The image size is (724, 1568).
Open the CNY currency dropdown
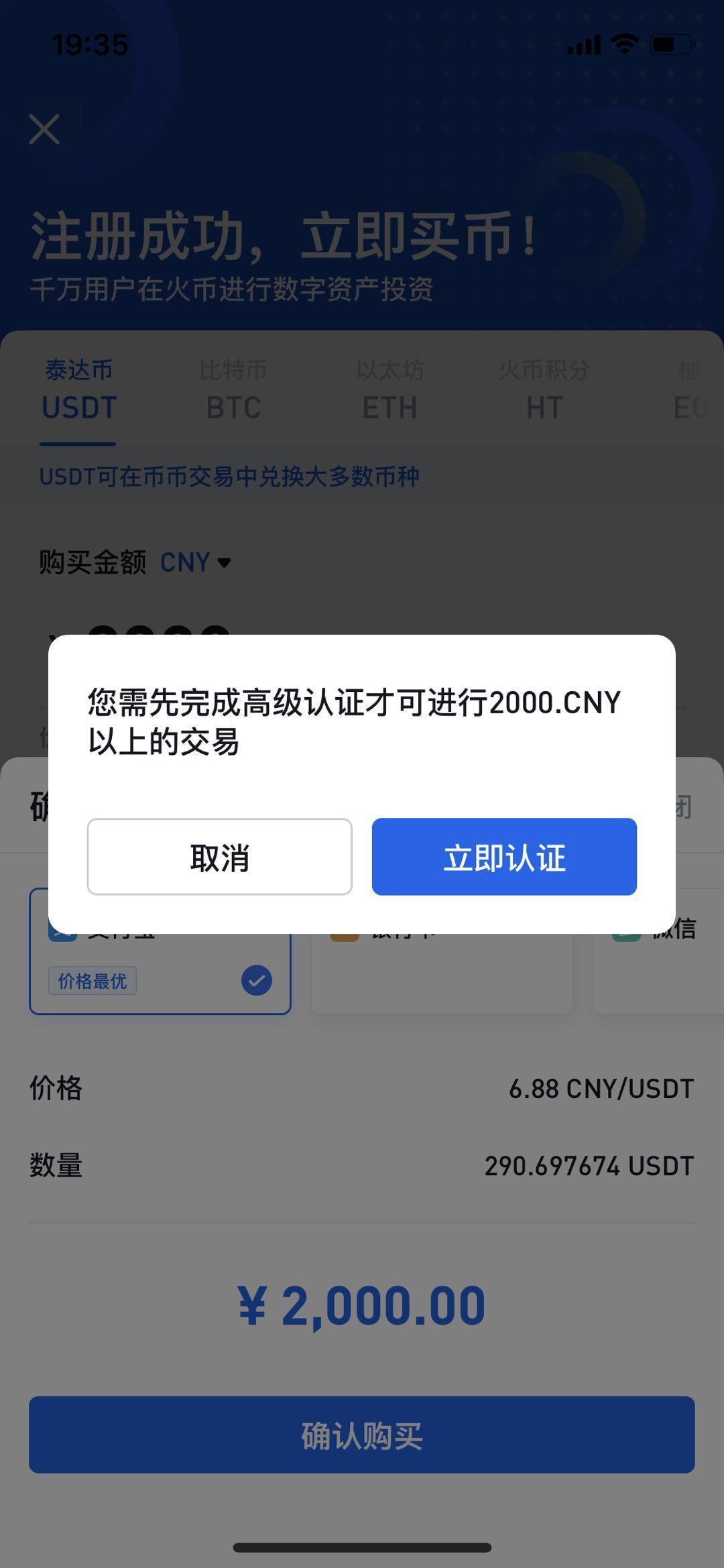coord(194,562)
